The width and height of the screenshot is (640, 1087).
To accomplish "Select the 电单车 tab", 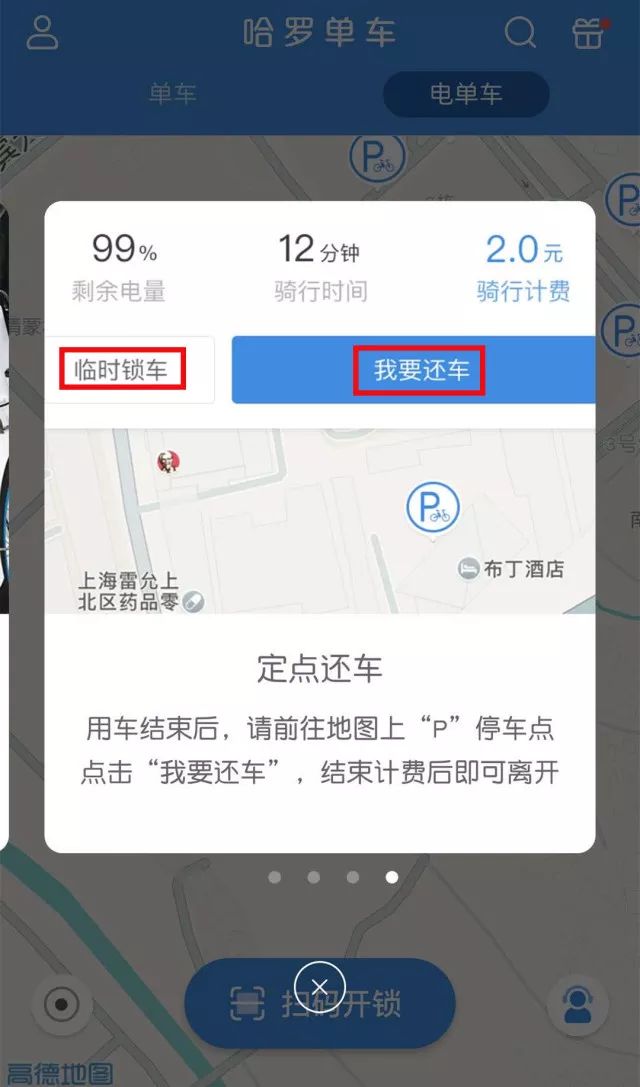I will click(466, 94).
